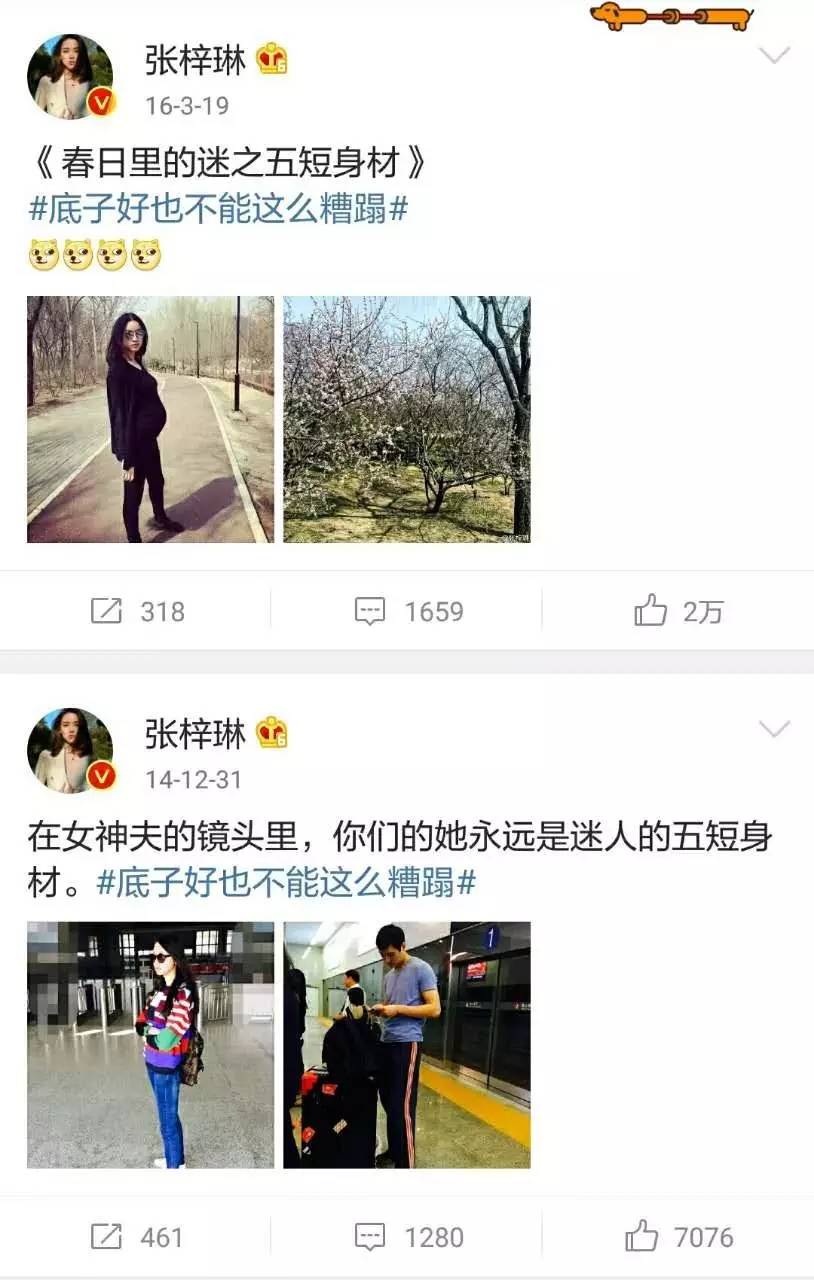Open the avatar on the 16-3-19 post

click(70, 77)
